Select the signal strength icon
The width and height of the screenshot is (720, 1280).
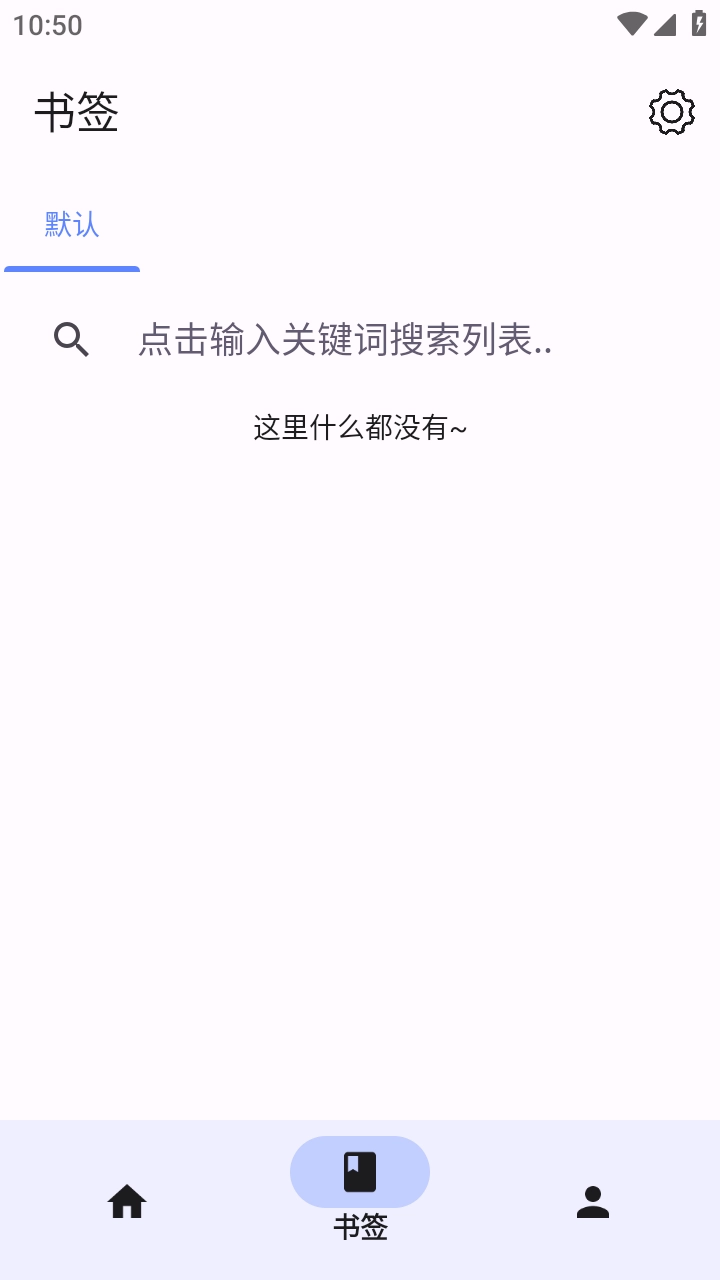coord(664,25)
